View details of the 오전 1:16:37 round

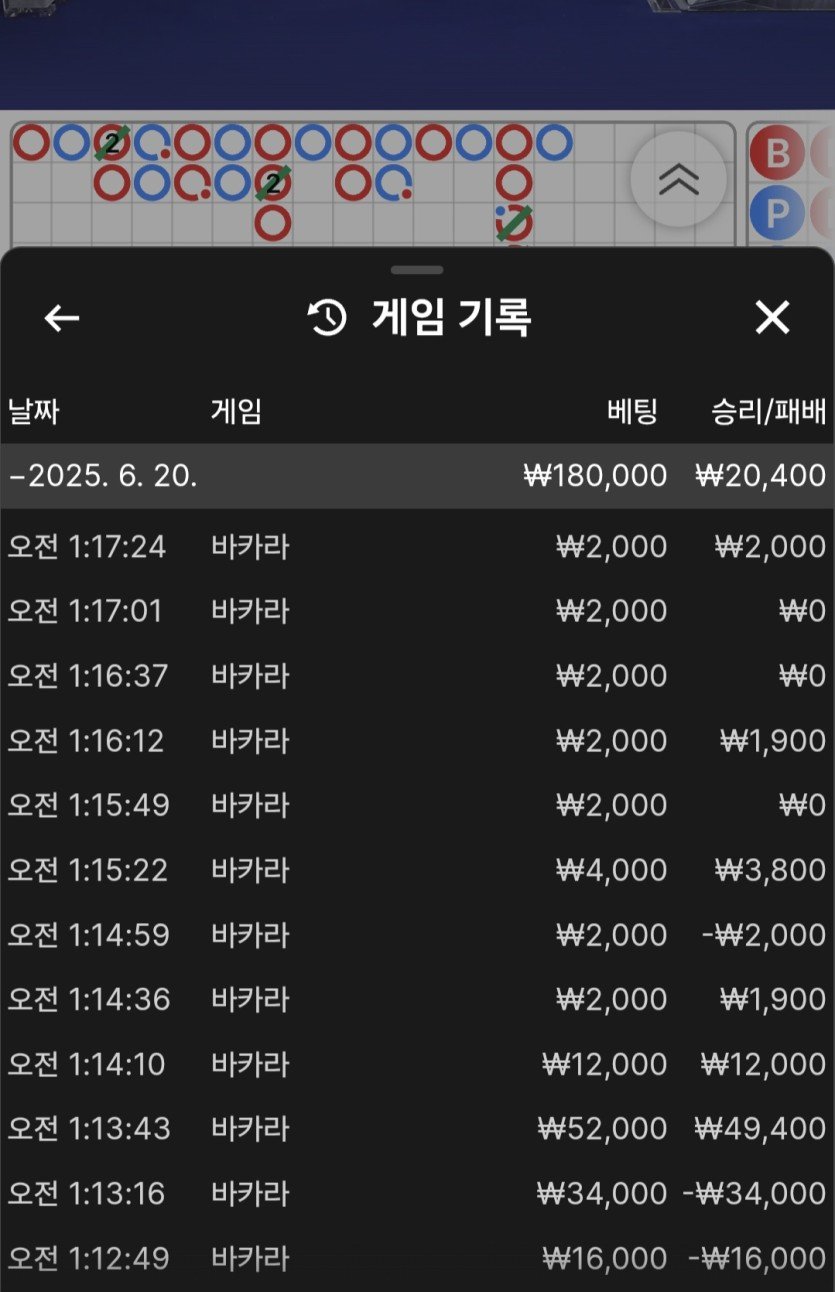point(417,676)
